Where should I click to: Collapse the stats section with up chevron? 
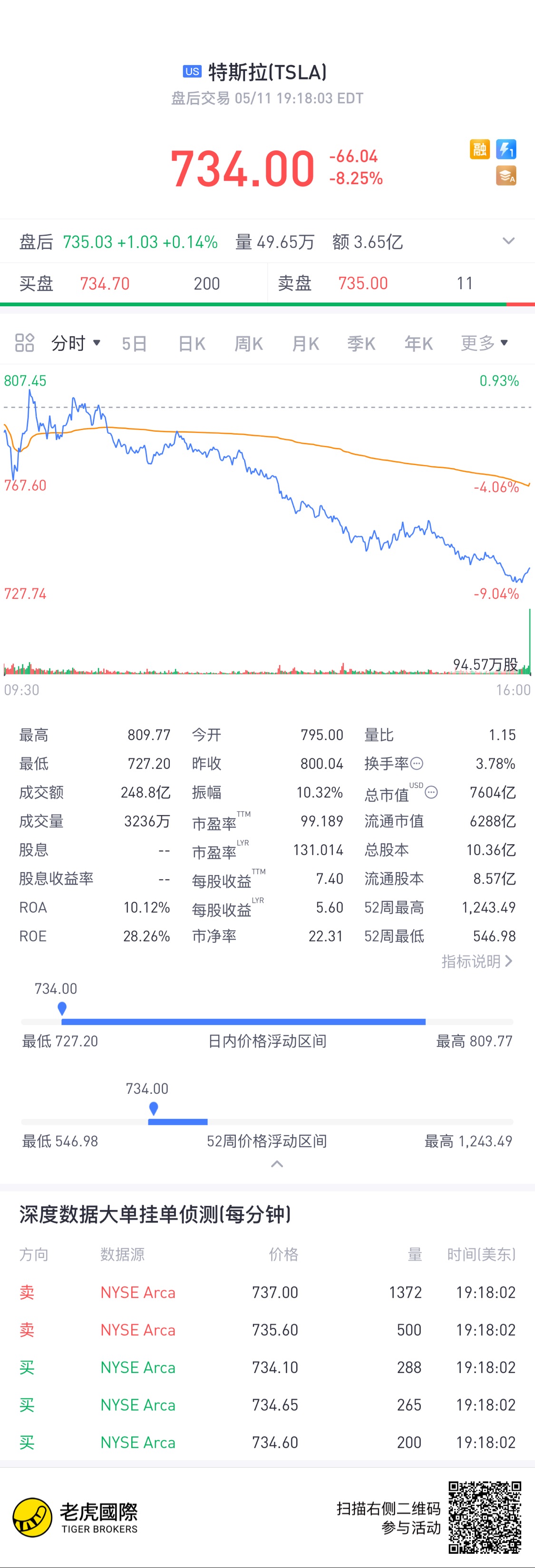(x=277, y=1164)
